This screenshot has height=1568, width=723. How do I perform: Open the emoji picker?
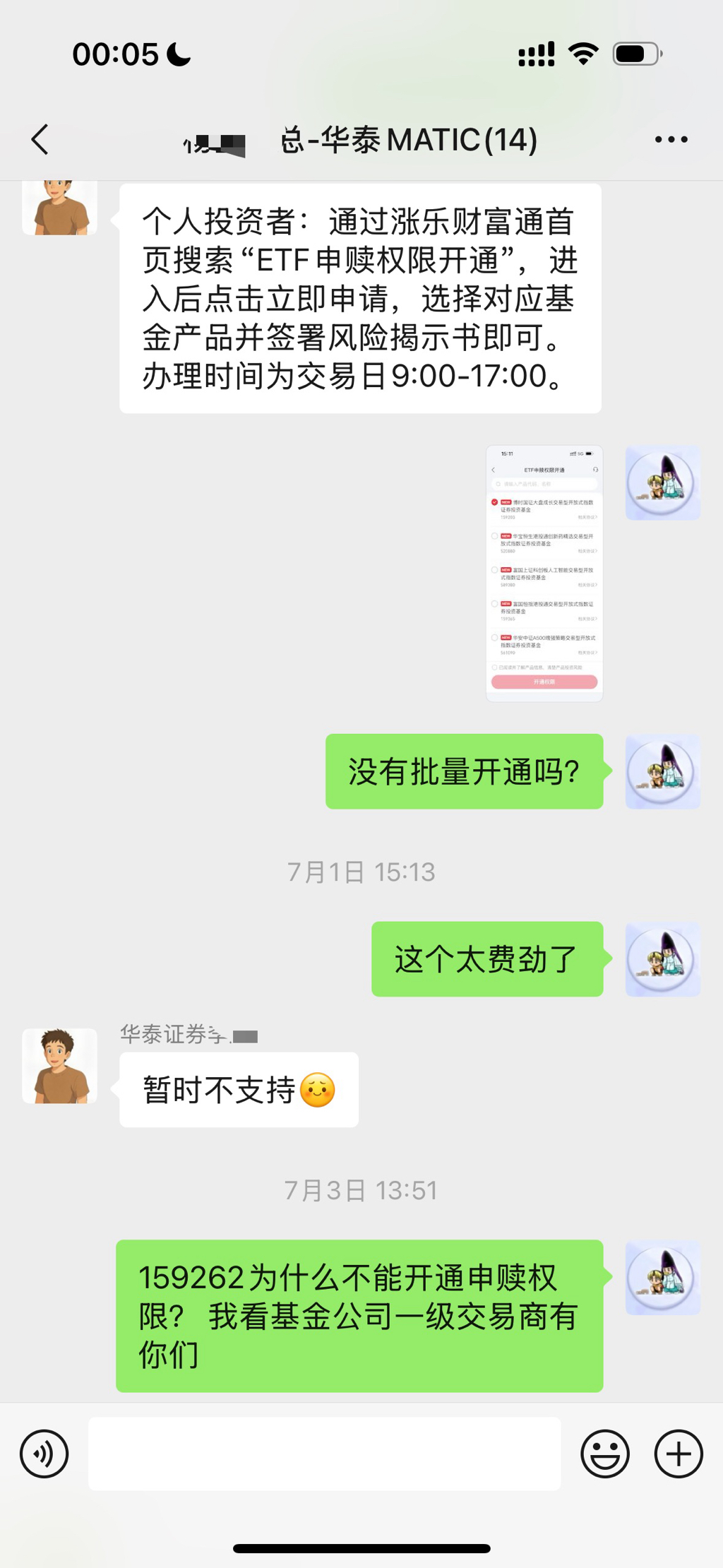point(605,1454)
